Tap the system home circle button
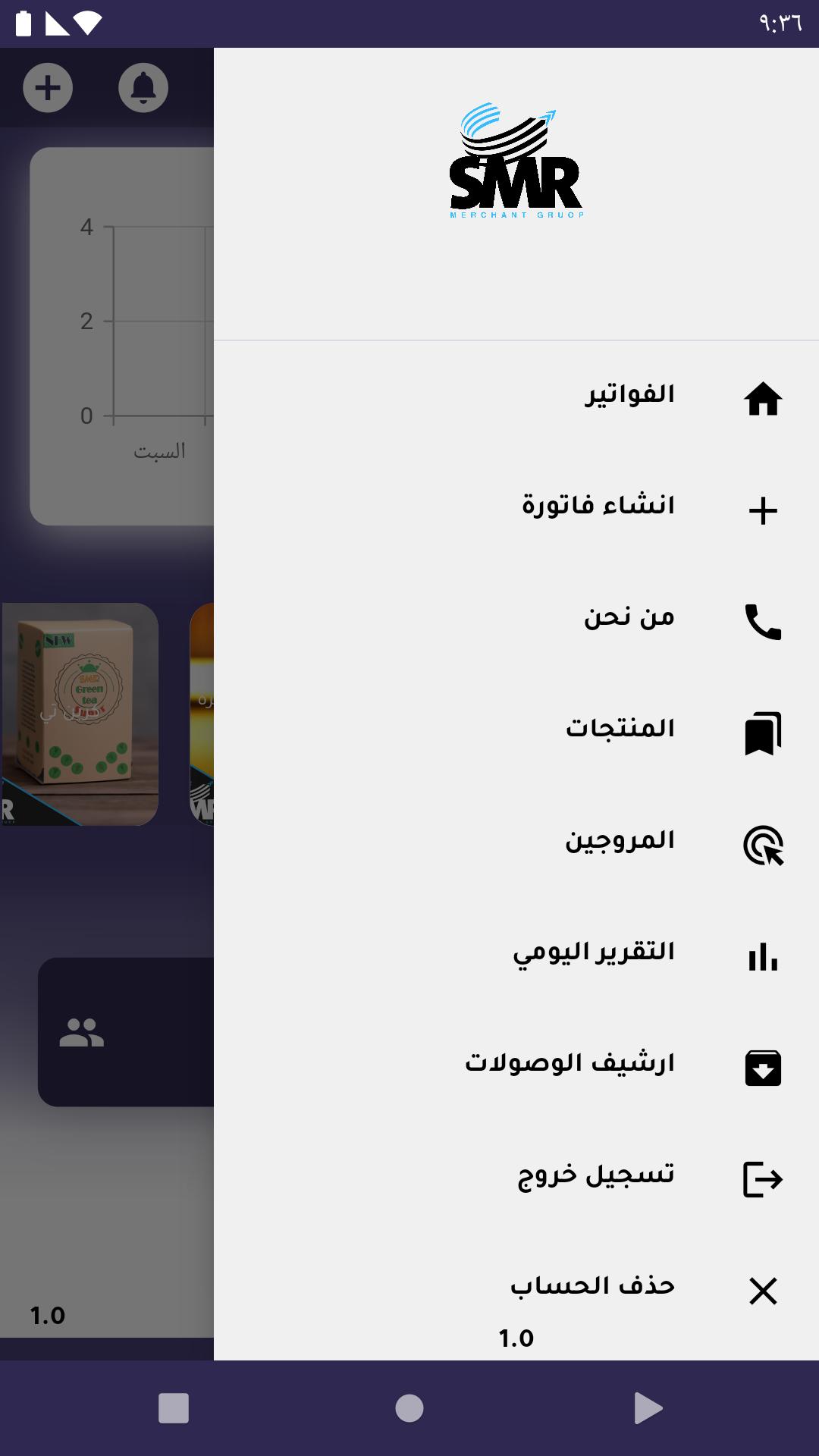Viewport: 819px width, 1456px height. click(409, 1408)
